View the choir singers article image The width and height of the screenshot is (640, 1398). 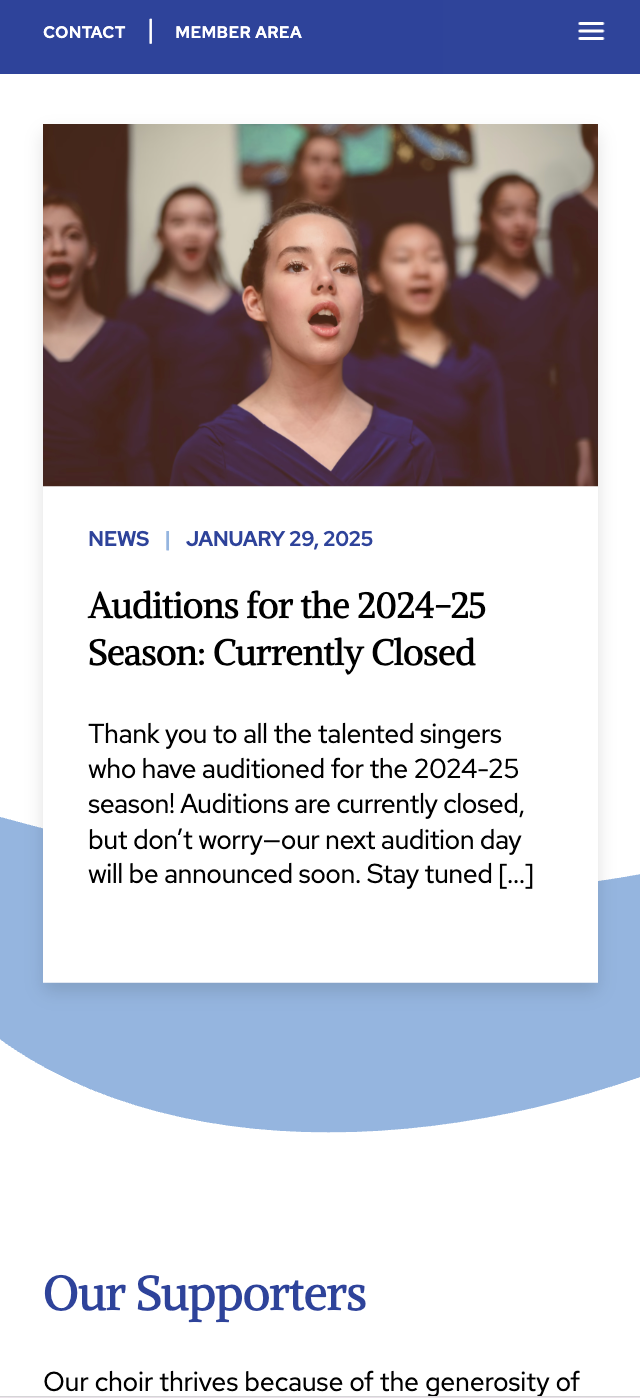[320, 305]
